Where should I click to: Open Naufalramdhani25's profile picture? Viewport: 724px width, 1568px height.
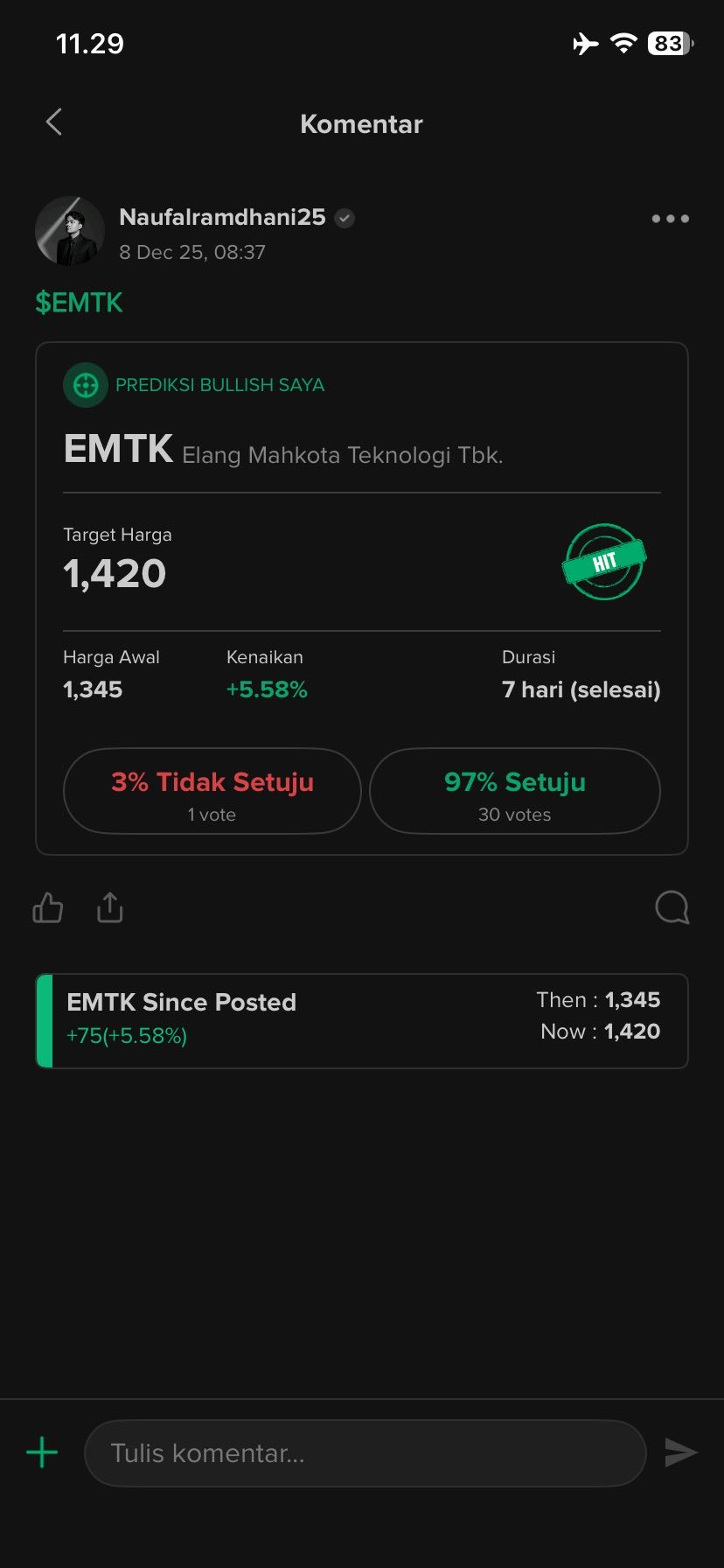tap(69, 232)
